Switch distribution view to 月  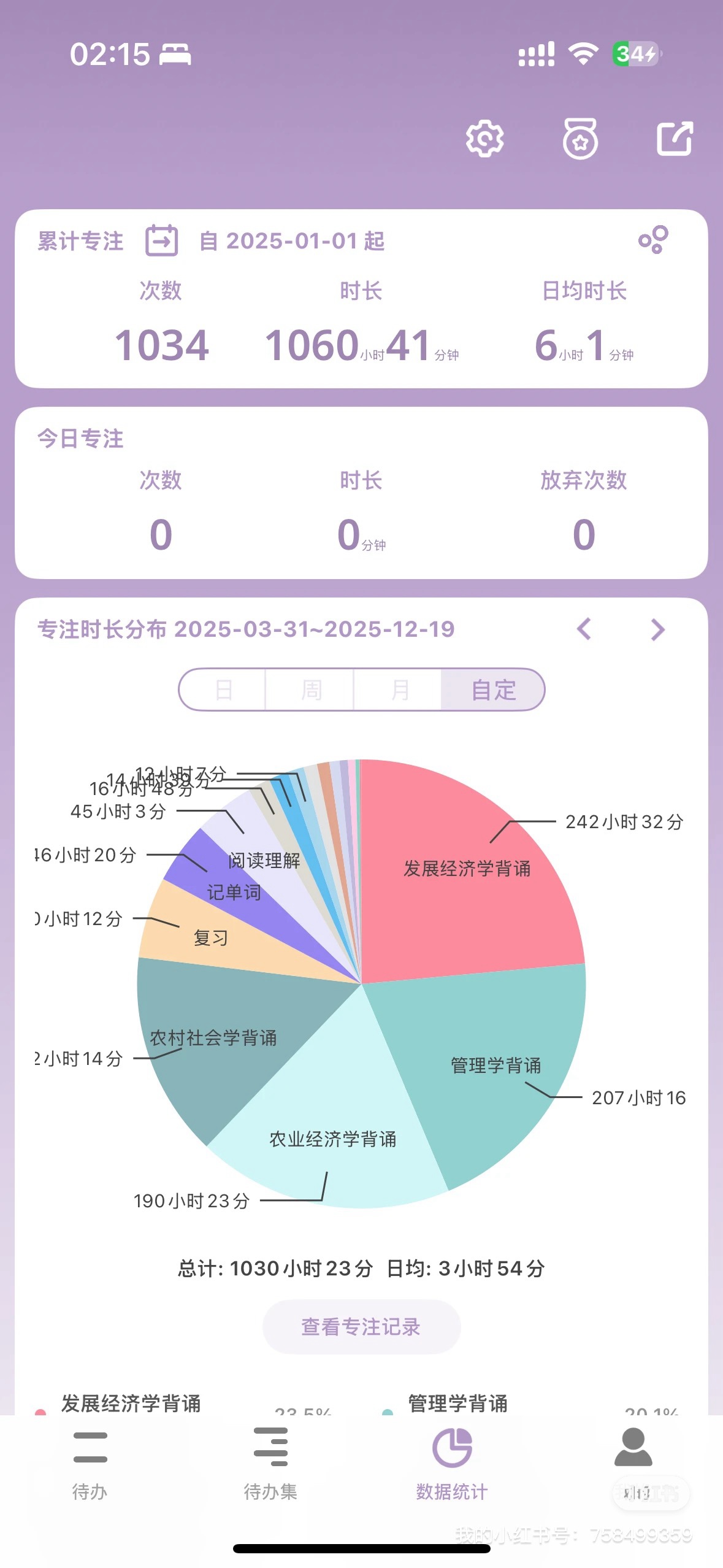[399, 690]
